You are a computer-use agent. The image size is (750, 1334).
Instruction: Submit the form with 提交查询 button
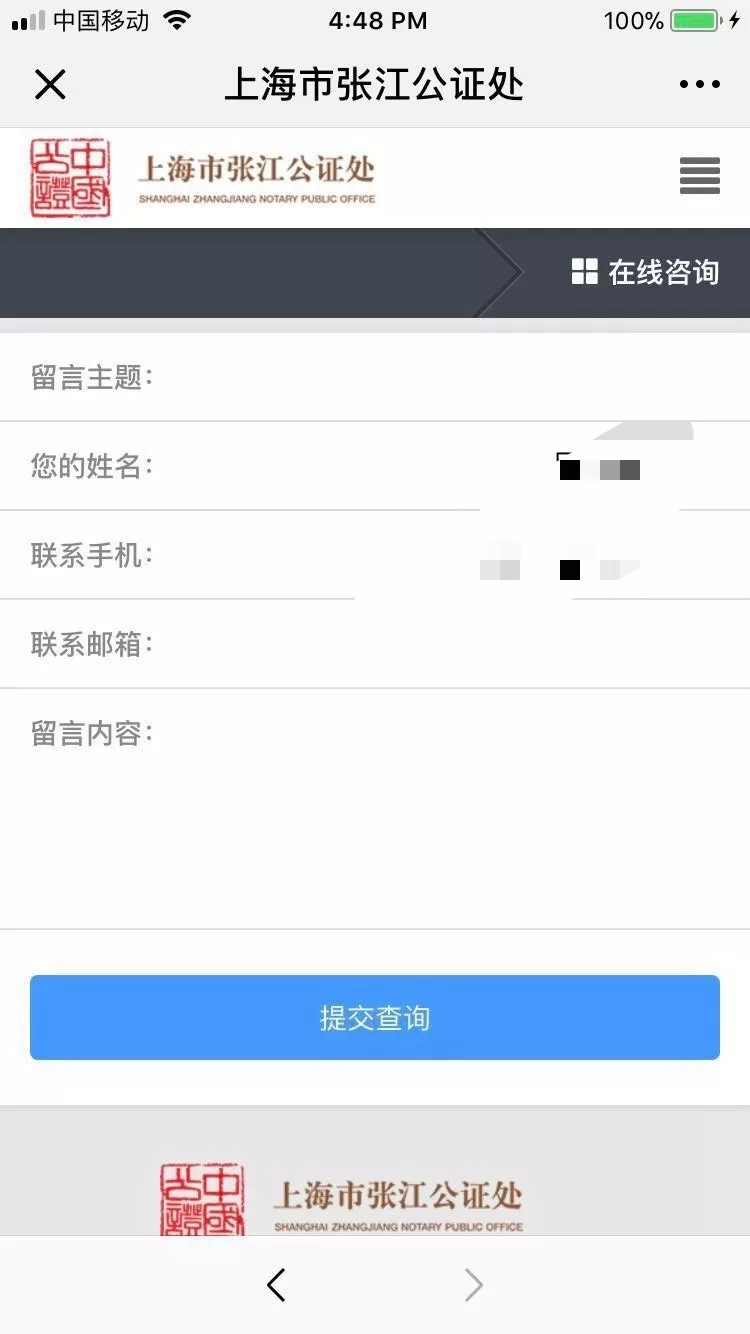click(375, 1017)
